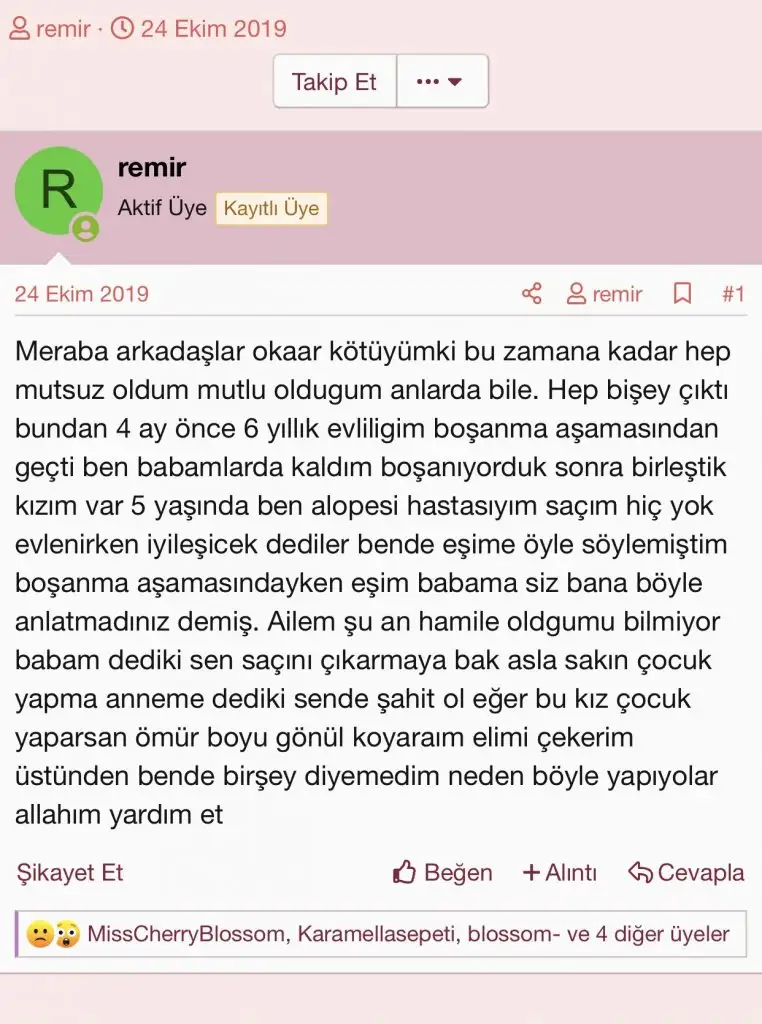The height and width of the screenshot is (1024, 762).
Task: Open remir's avatar picture
Action: click(59, 190)
